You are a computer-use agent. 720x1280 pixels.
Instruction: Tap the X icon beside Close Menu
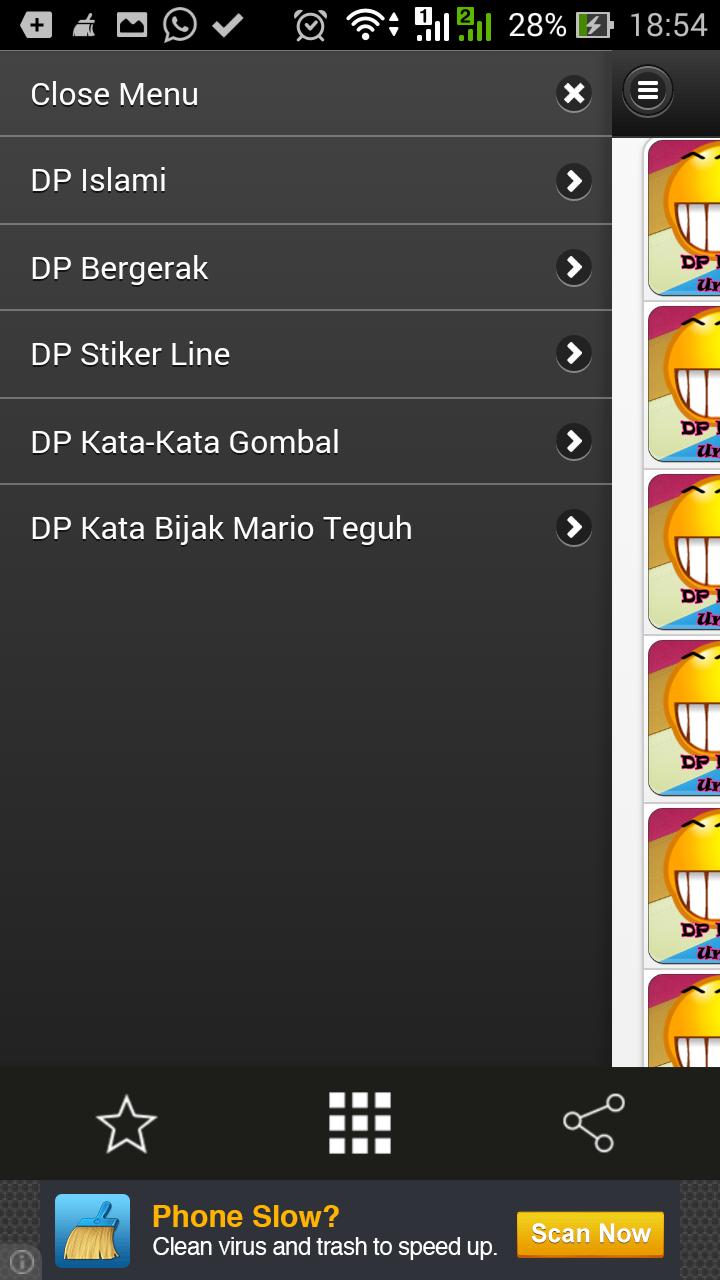tap(572, 92)
